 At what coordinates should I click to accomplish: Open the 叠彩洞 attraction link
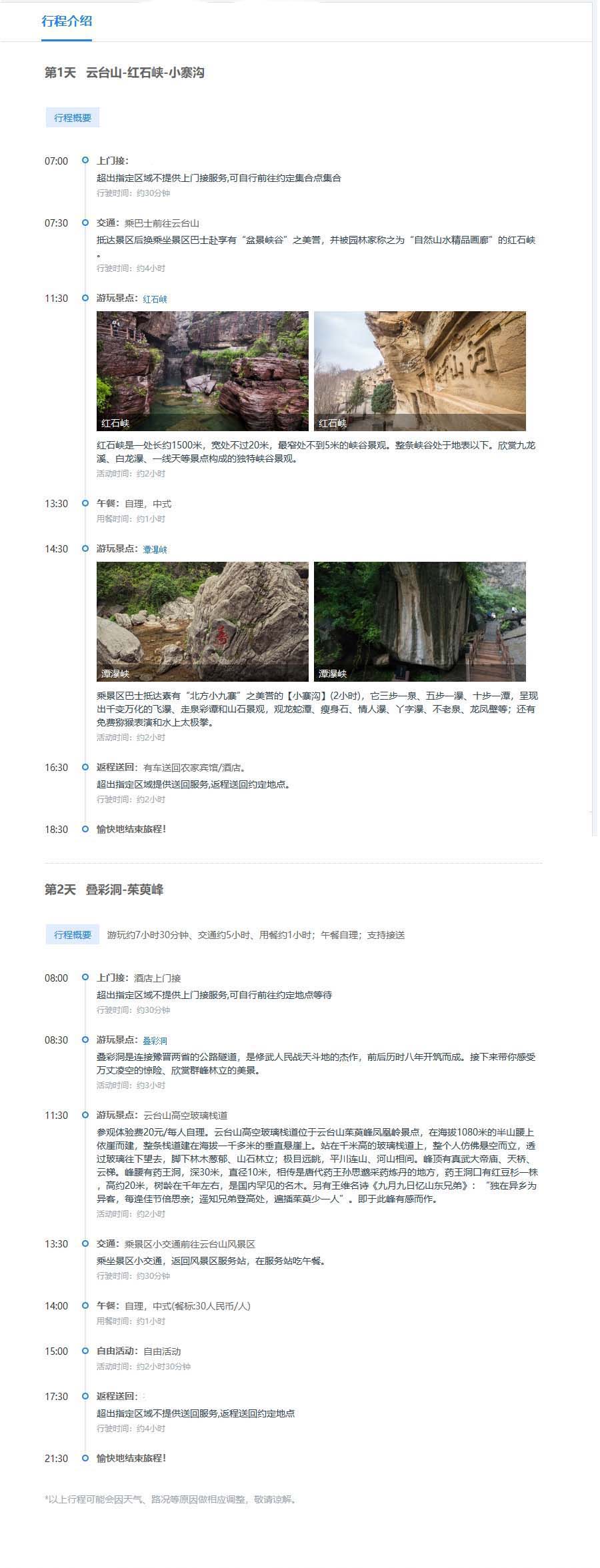click(x=155, y=1040)
